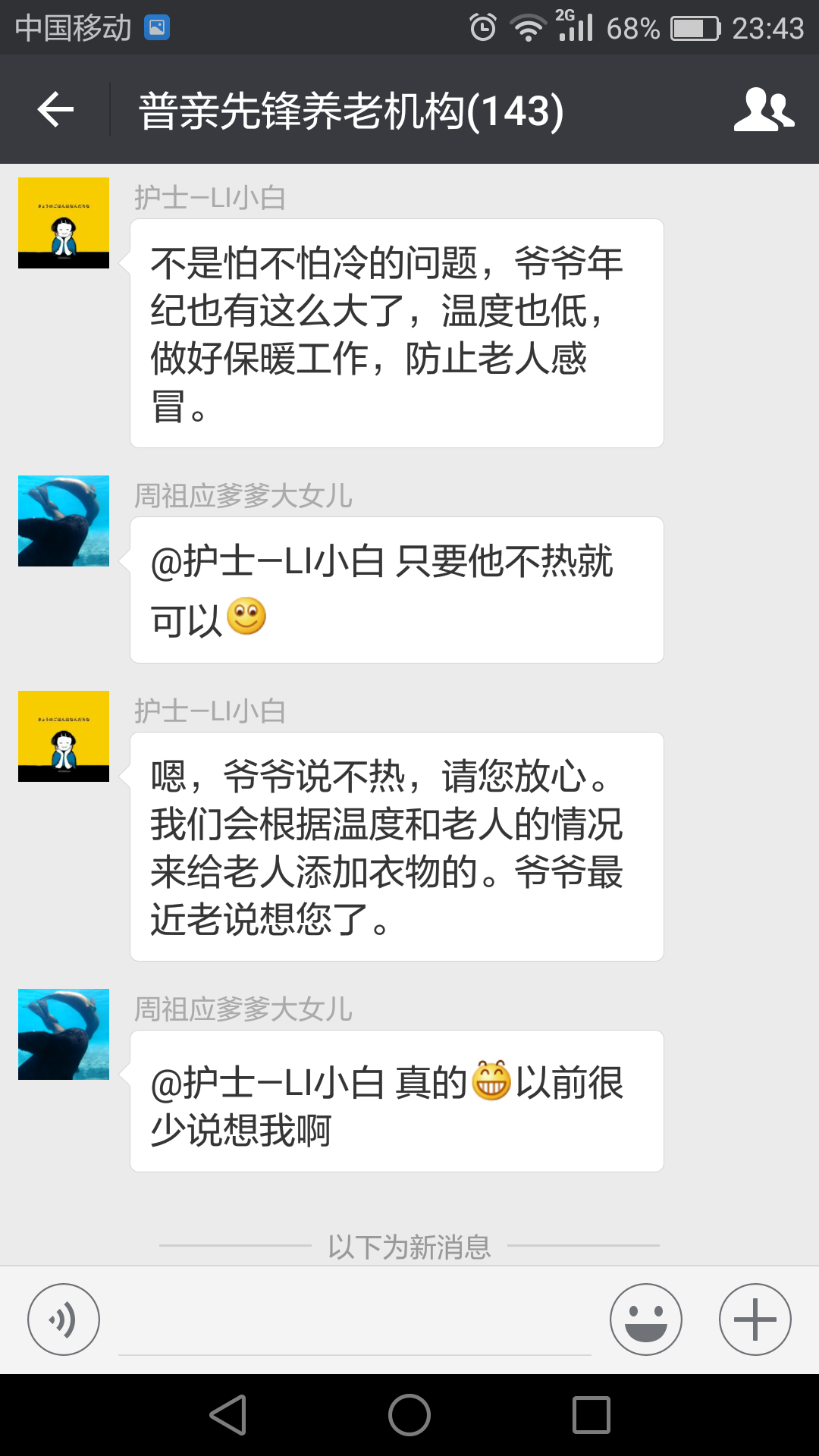This screenshot has height=1456, width=819.
Task: Open the emoji sticker panel
Action: [645, 1319]
